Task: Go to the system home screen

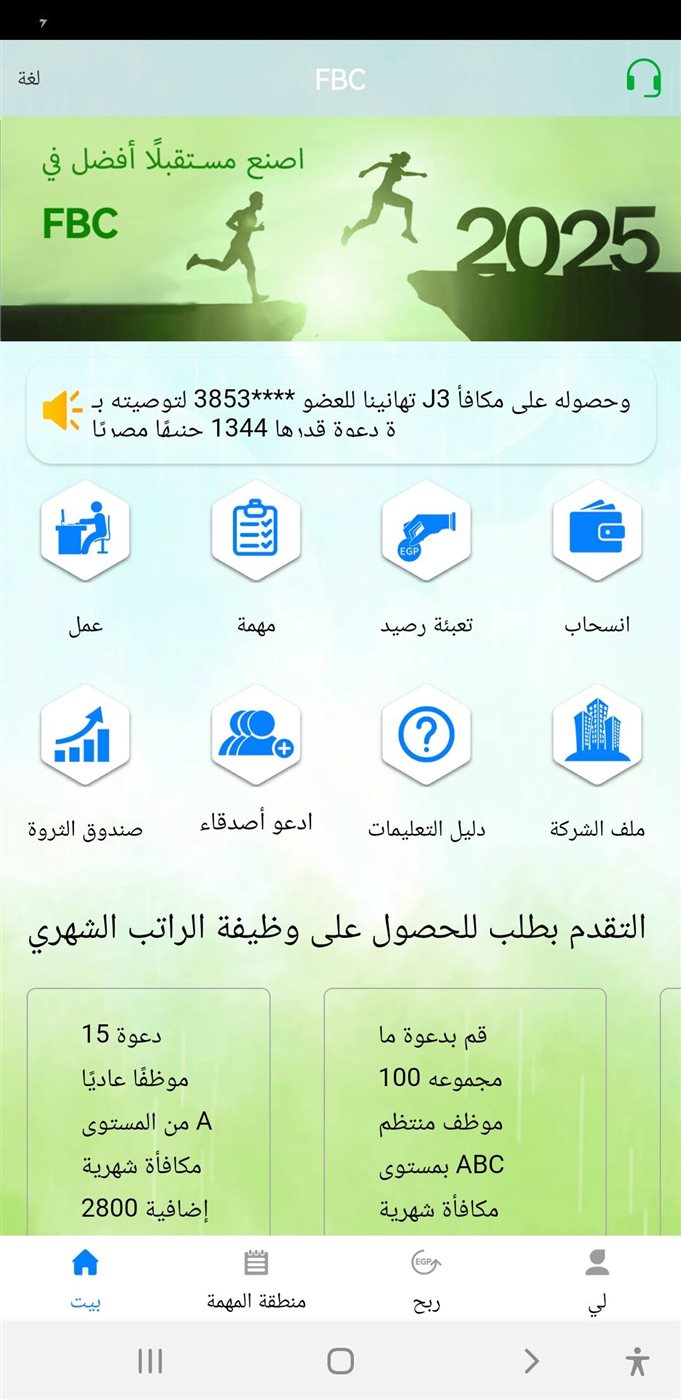Action: (341, 1360)
